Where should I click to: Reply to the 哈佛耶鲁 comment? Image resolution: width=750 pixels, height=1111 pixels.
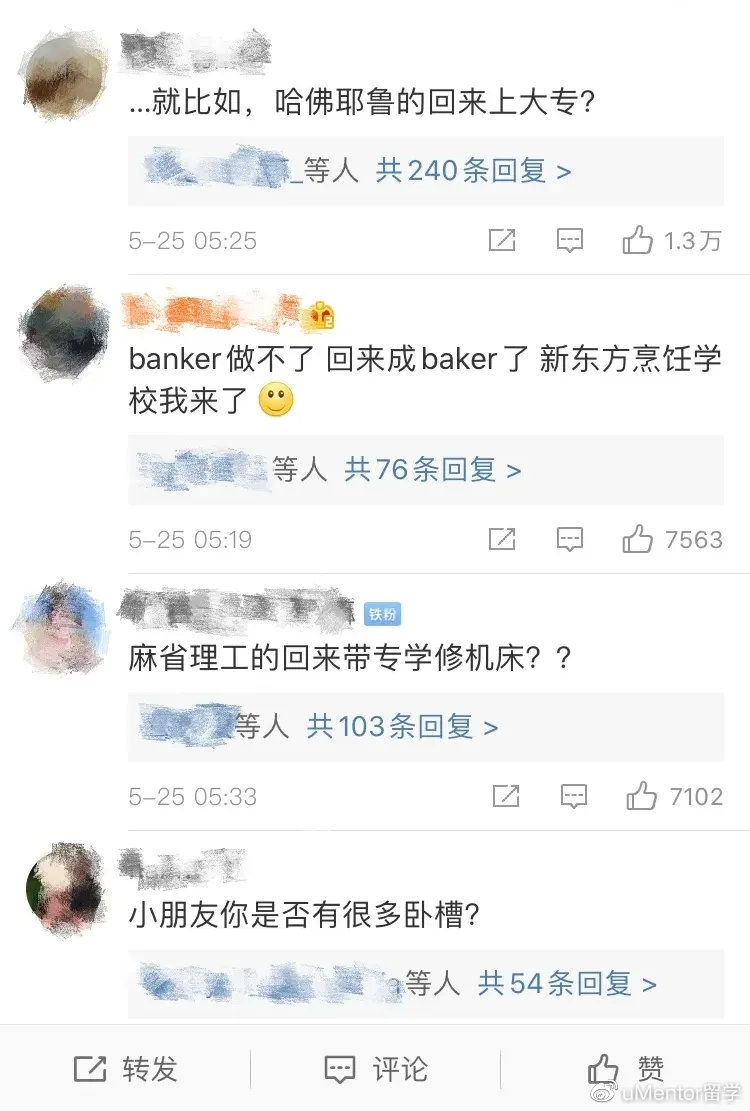click(x=570, y=240)
